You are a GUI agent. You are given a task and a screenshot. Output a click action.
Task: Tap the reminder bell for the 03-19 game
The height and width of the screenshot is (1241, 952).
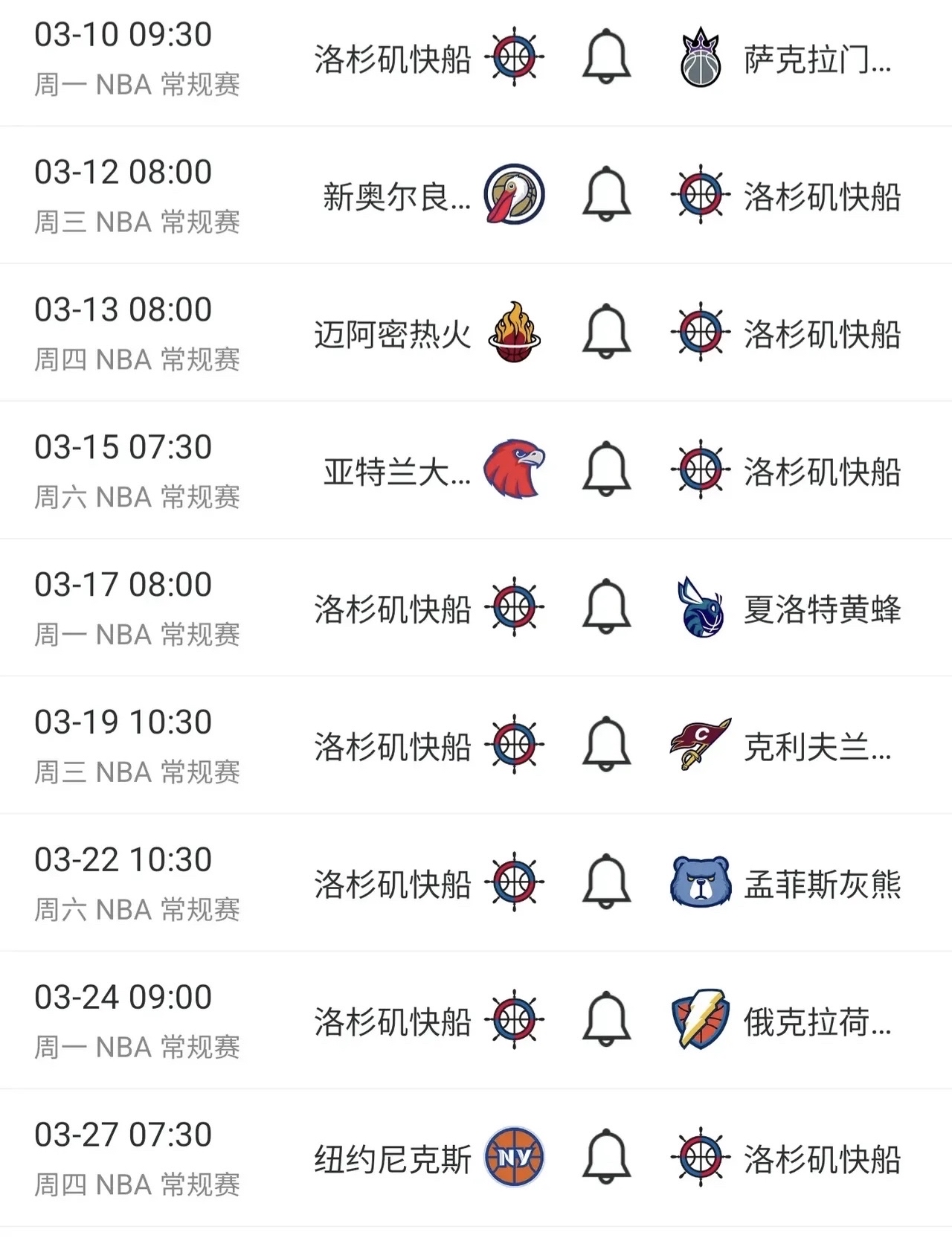(x=606, y=745)
